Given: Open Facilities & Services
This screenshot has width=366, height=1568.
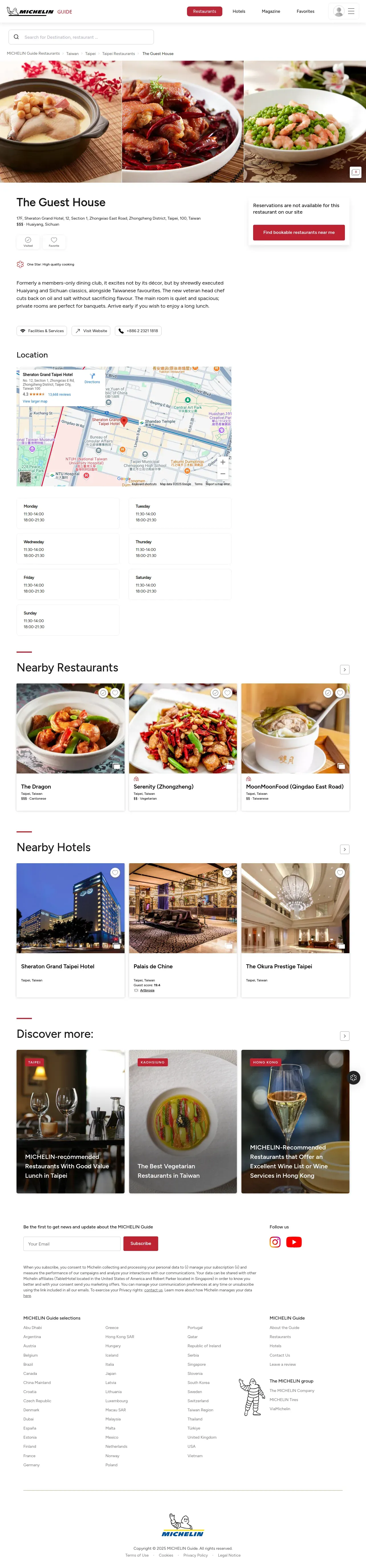Looking at the screenshot, I should pyautogui.click(x=42, y=331).
